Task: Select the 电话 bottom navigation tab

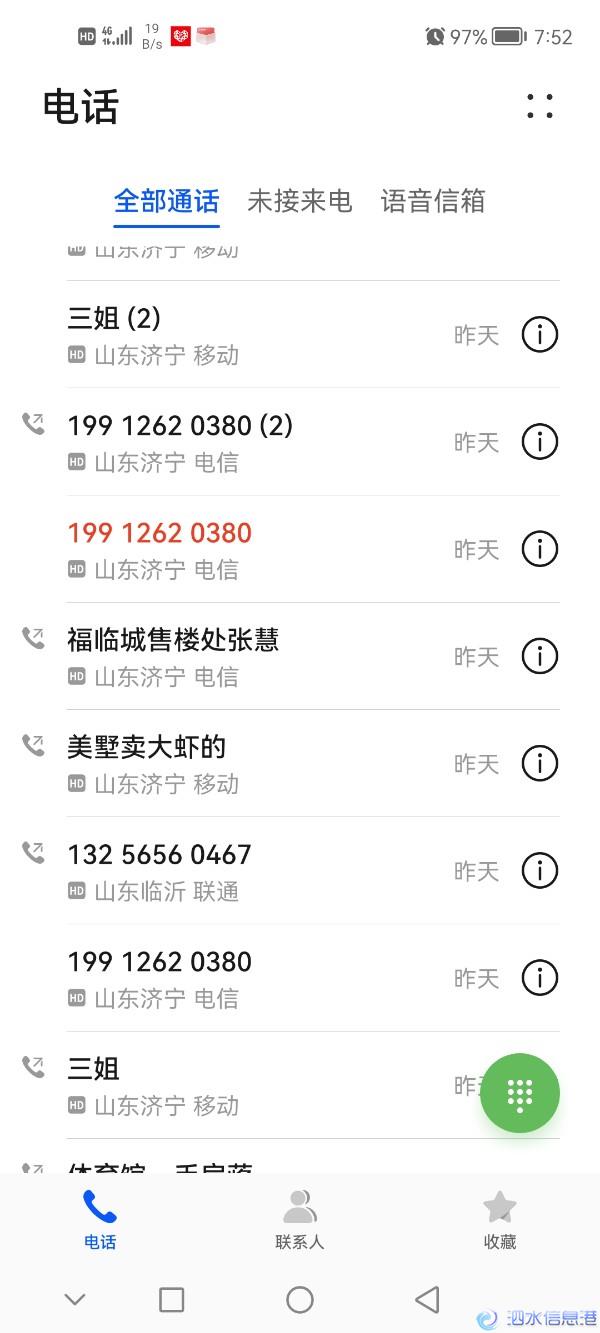Action: tap(100, 1219)
